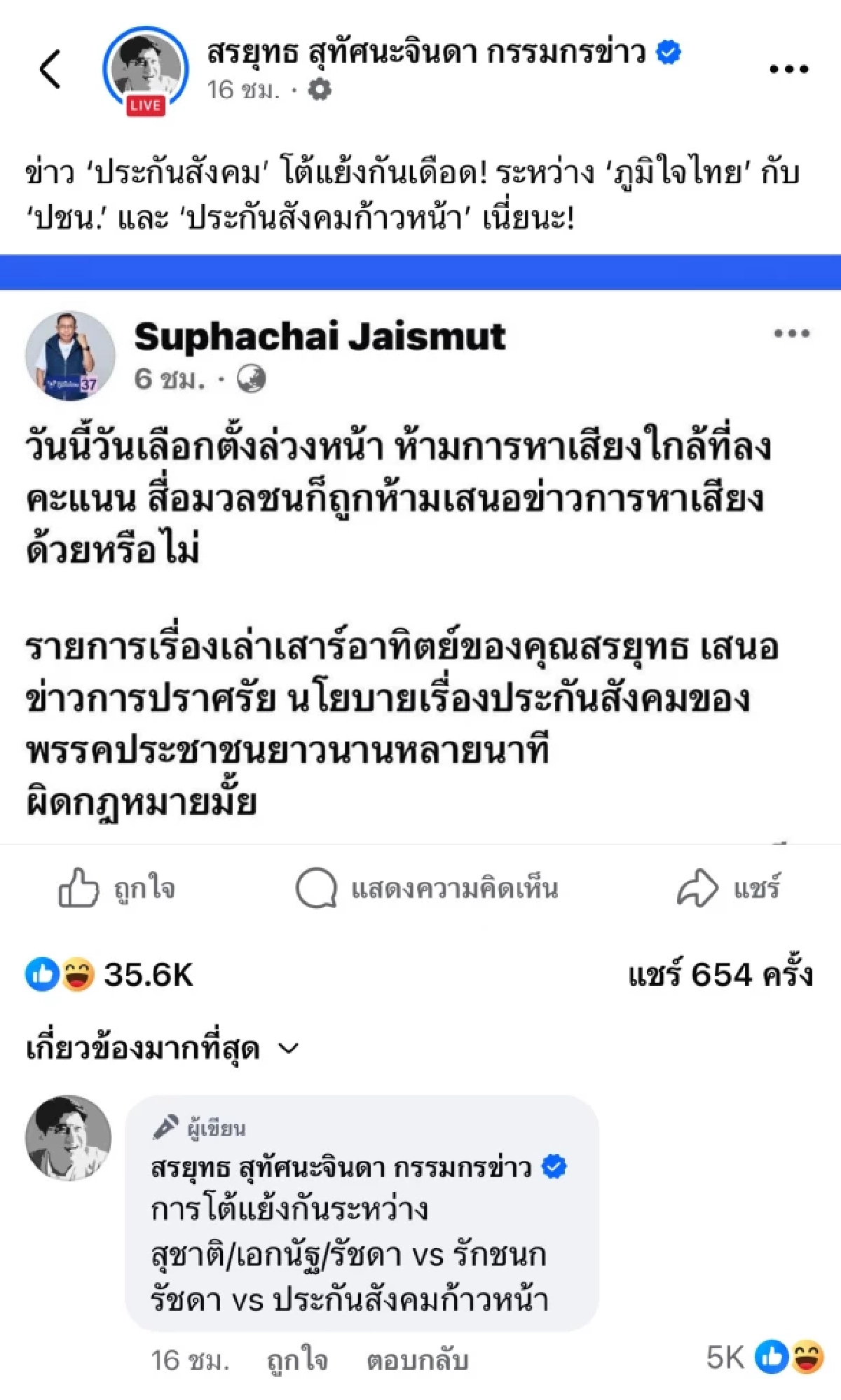This screenshot has width=841, height=1400.
Task: Open the comment bubble icon
Action: pyautogui.click(x=319, y=890)
